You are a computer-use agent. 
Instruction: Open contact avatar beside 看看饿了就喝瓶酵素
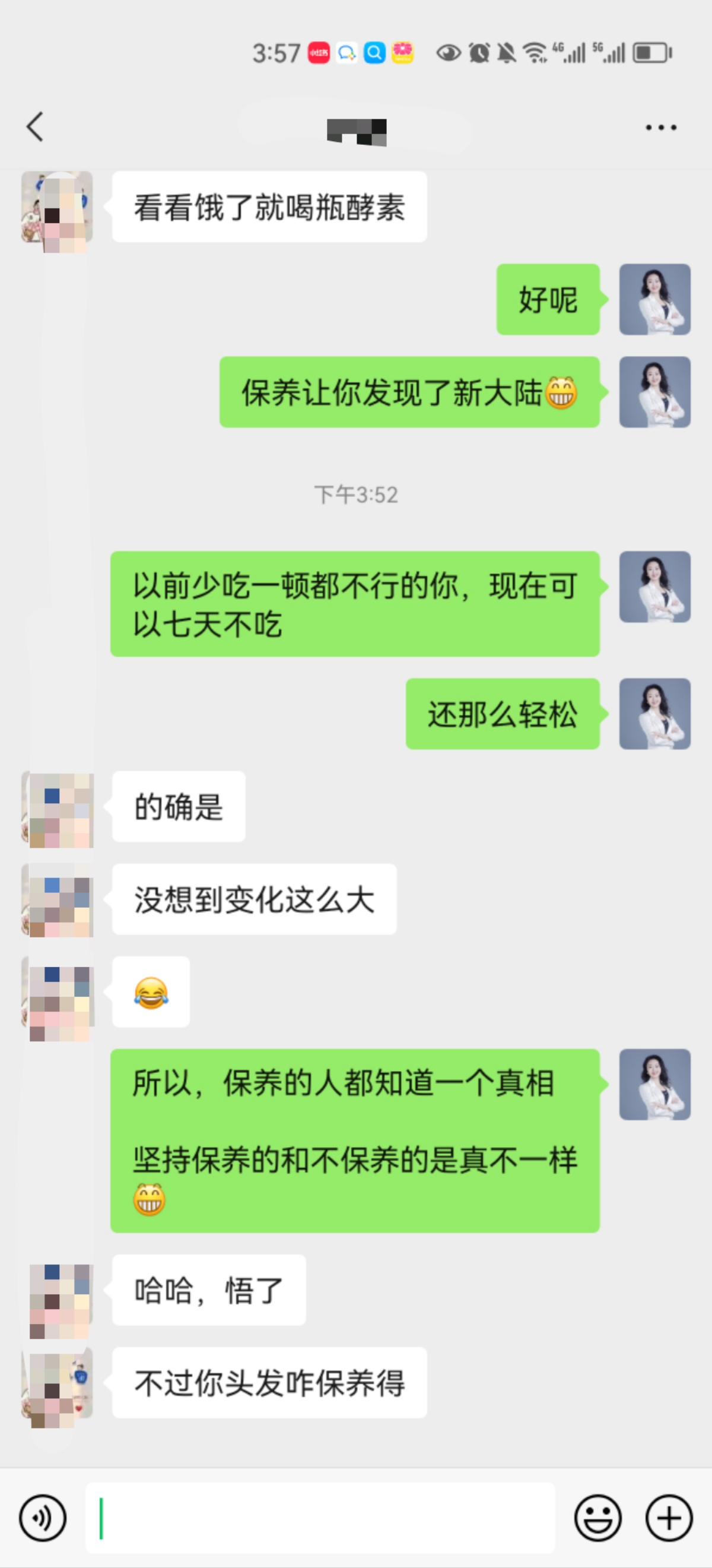coord(57,208)
